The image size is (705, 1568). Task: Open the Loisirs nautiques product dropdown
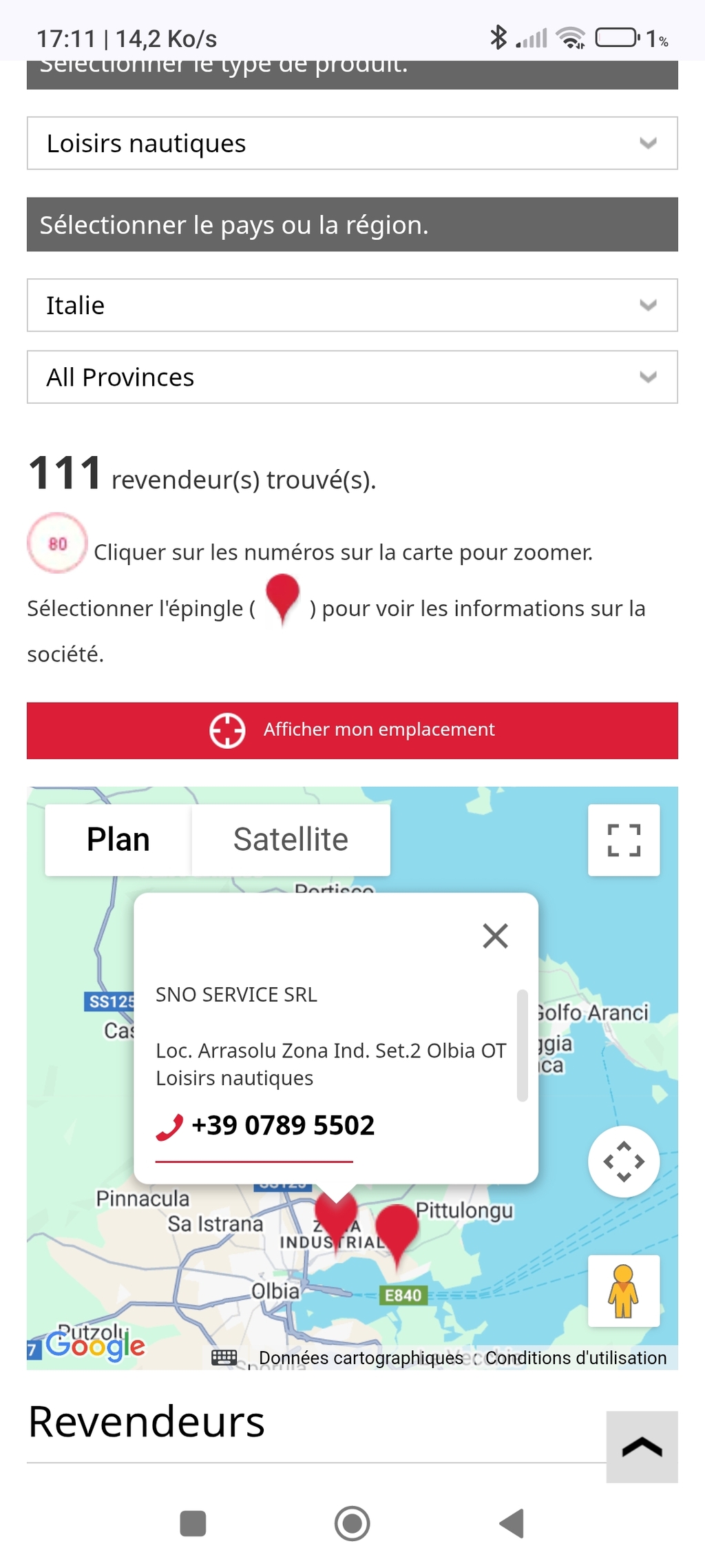pos(352,143)
